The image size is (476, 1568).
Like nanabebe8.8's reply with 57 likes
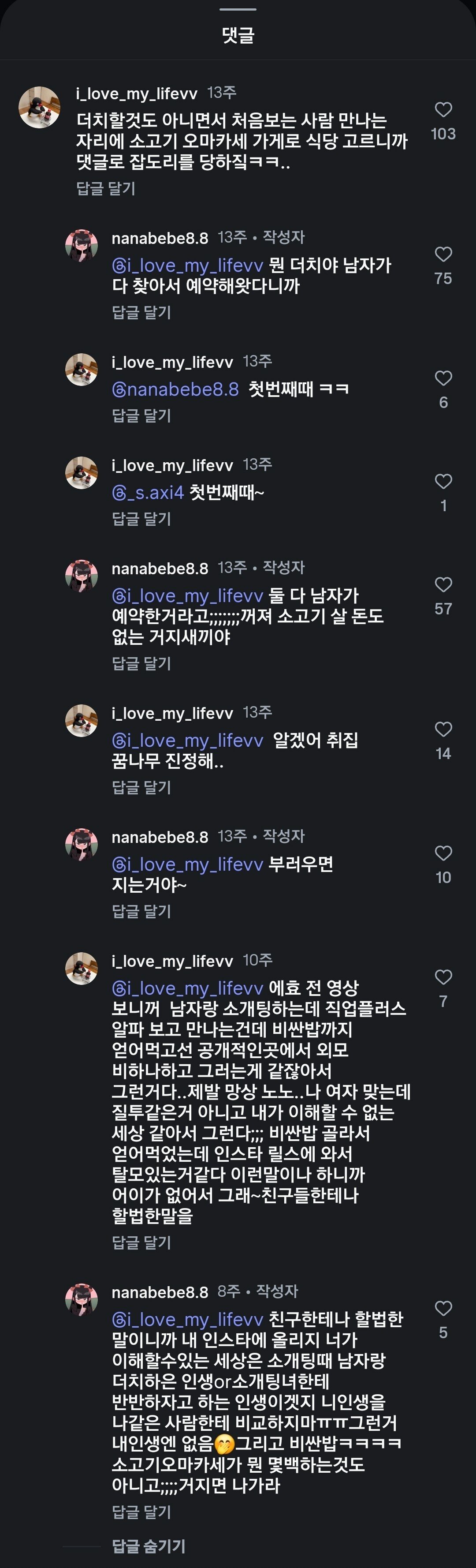point(443,585)
